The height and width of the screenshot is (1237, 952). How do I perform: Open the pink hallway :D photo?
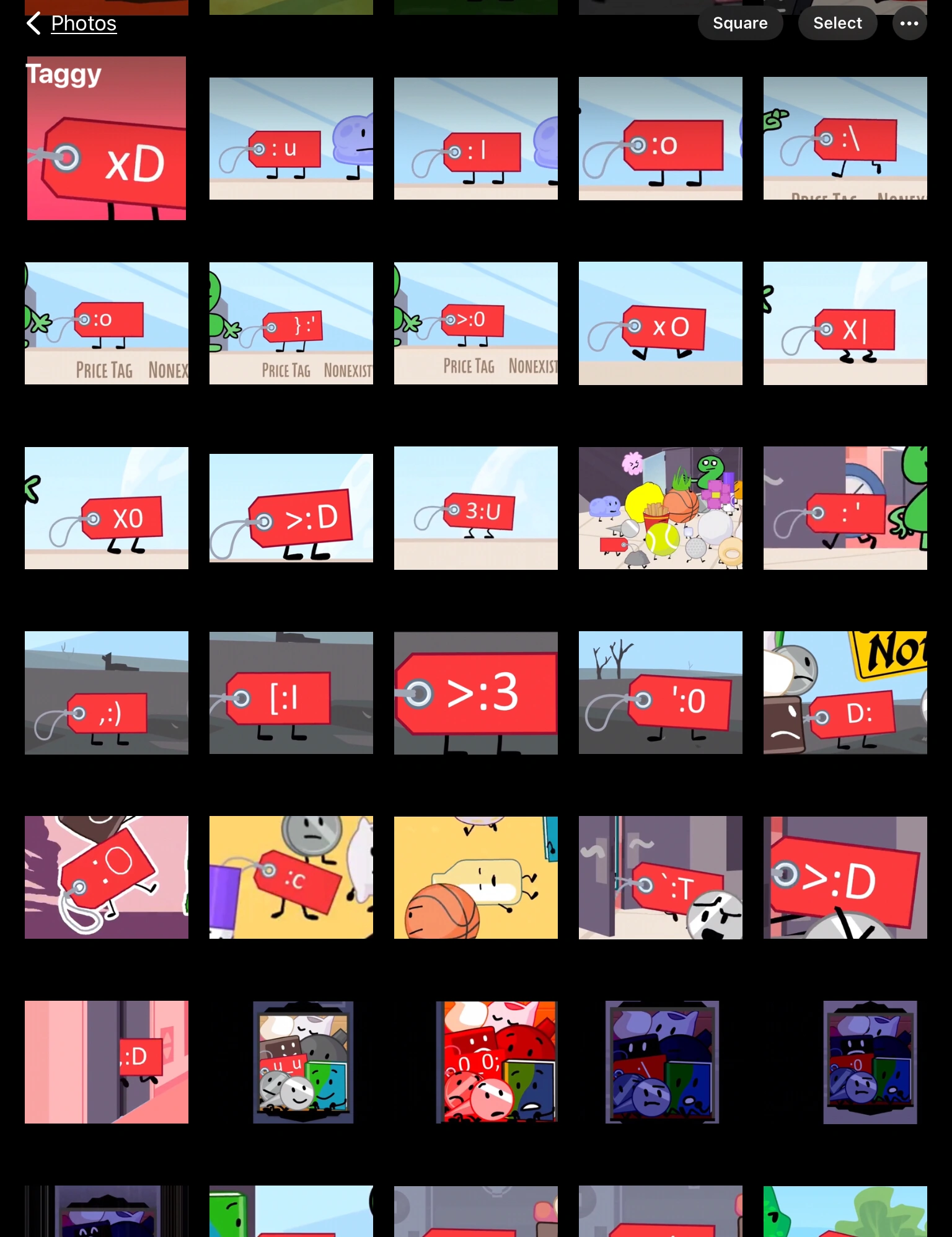coord(106,1062)
